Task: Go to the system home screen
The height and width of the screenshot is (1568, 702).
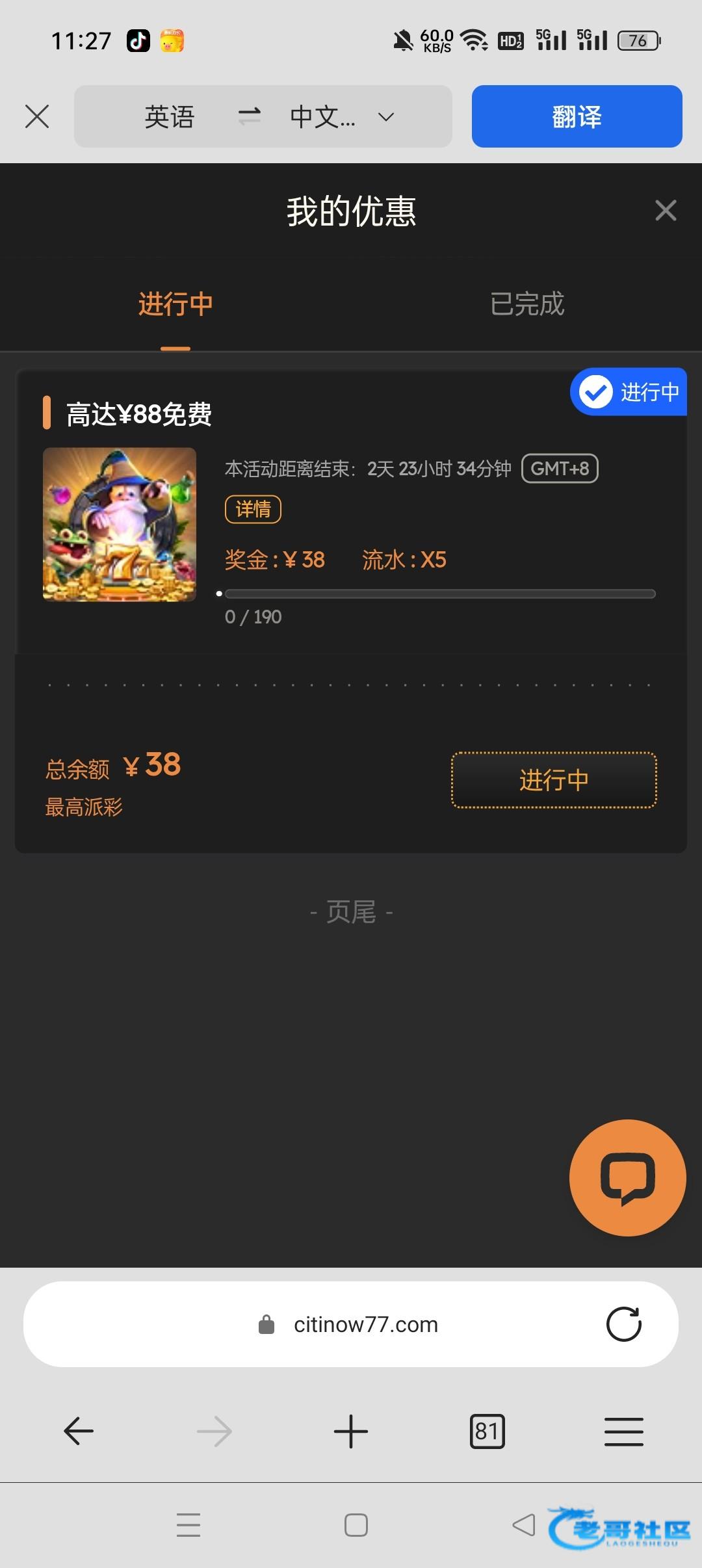Action: (356, 1524)
